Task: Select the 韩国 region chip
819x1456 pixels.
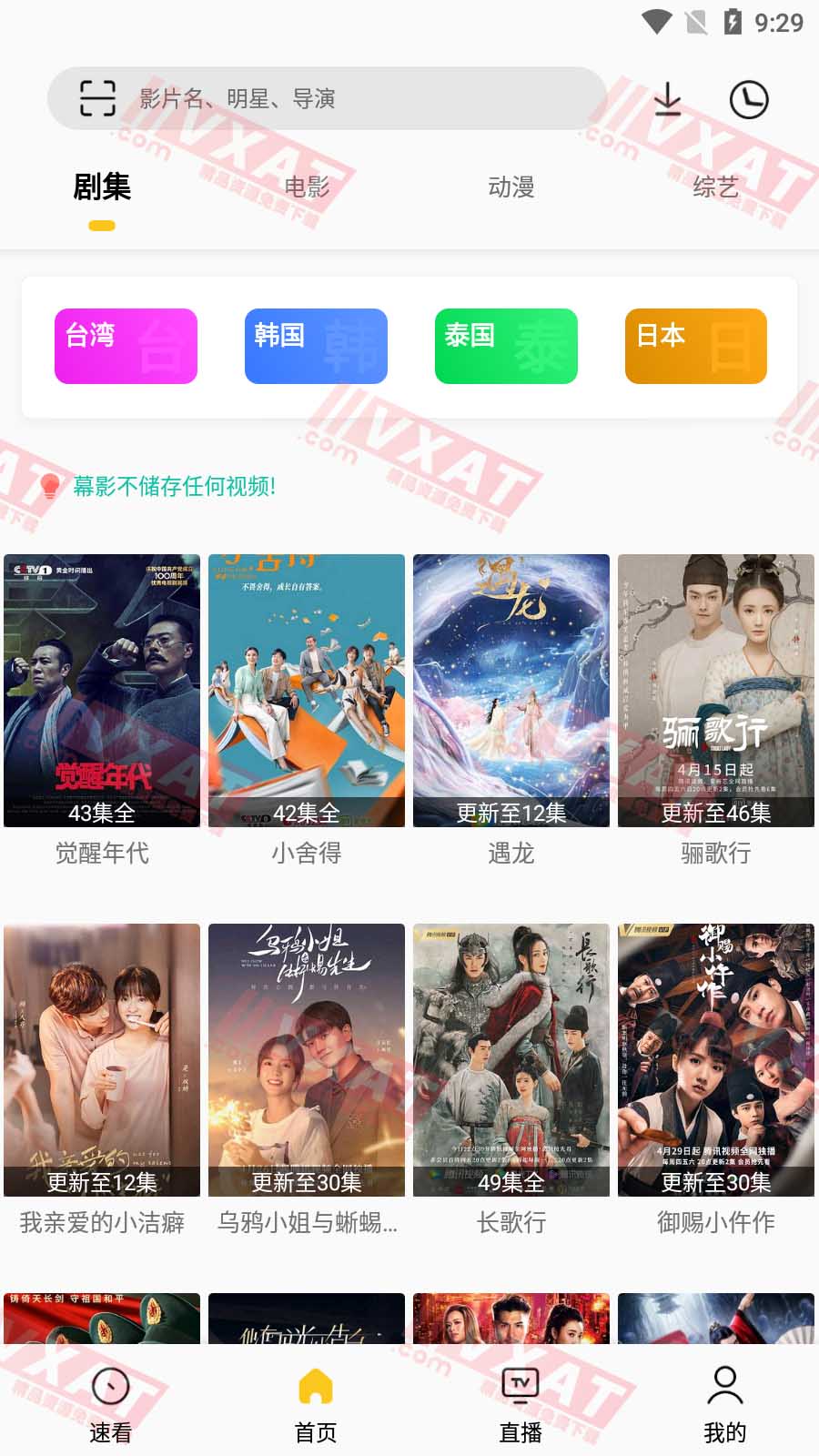Action: coord(316,346)
